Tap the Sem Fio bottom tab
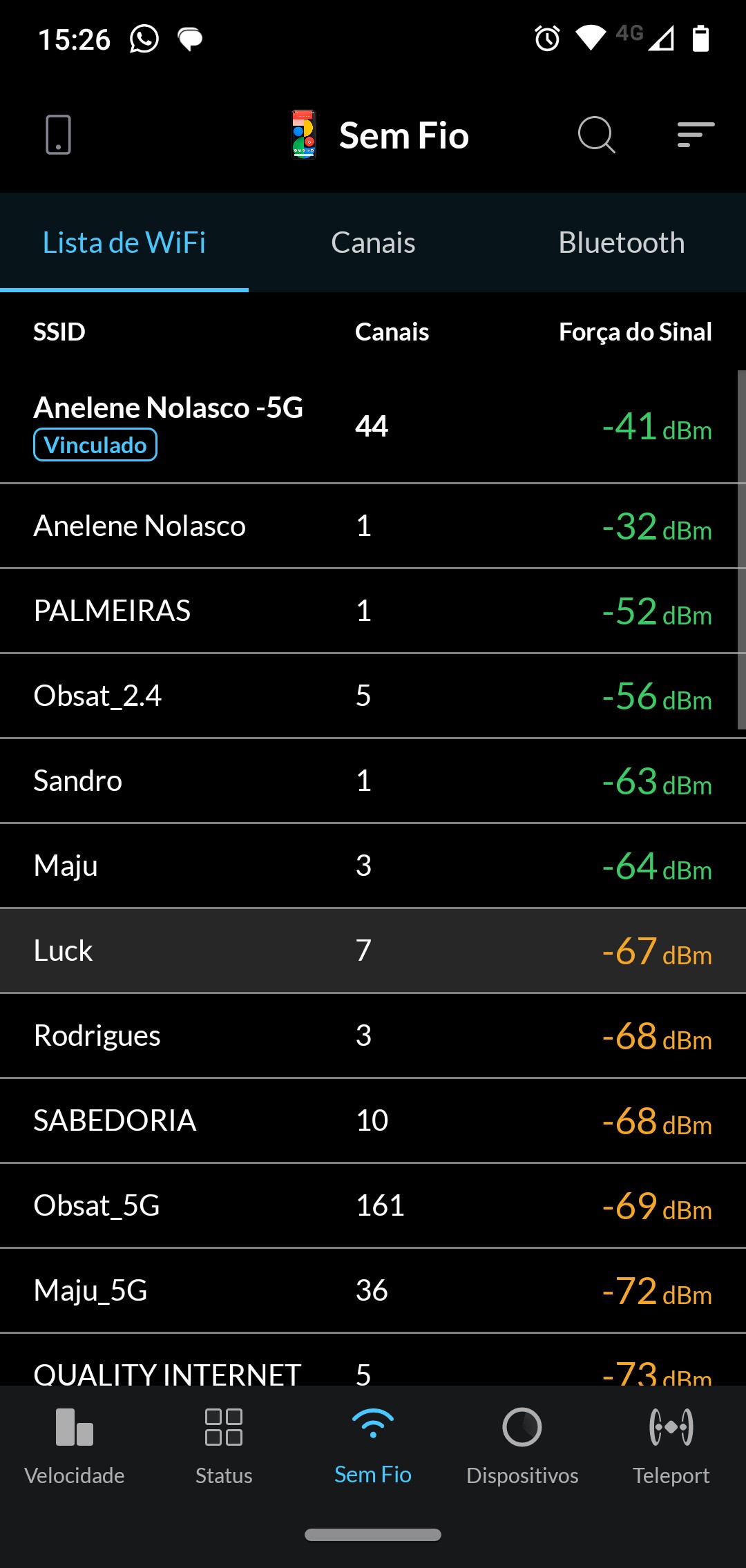 373,1445
